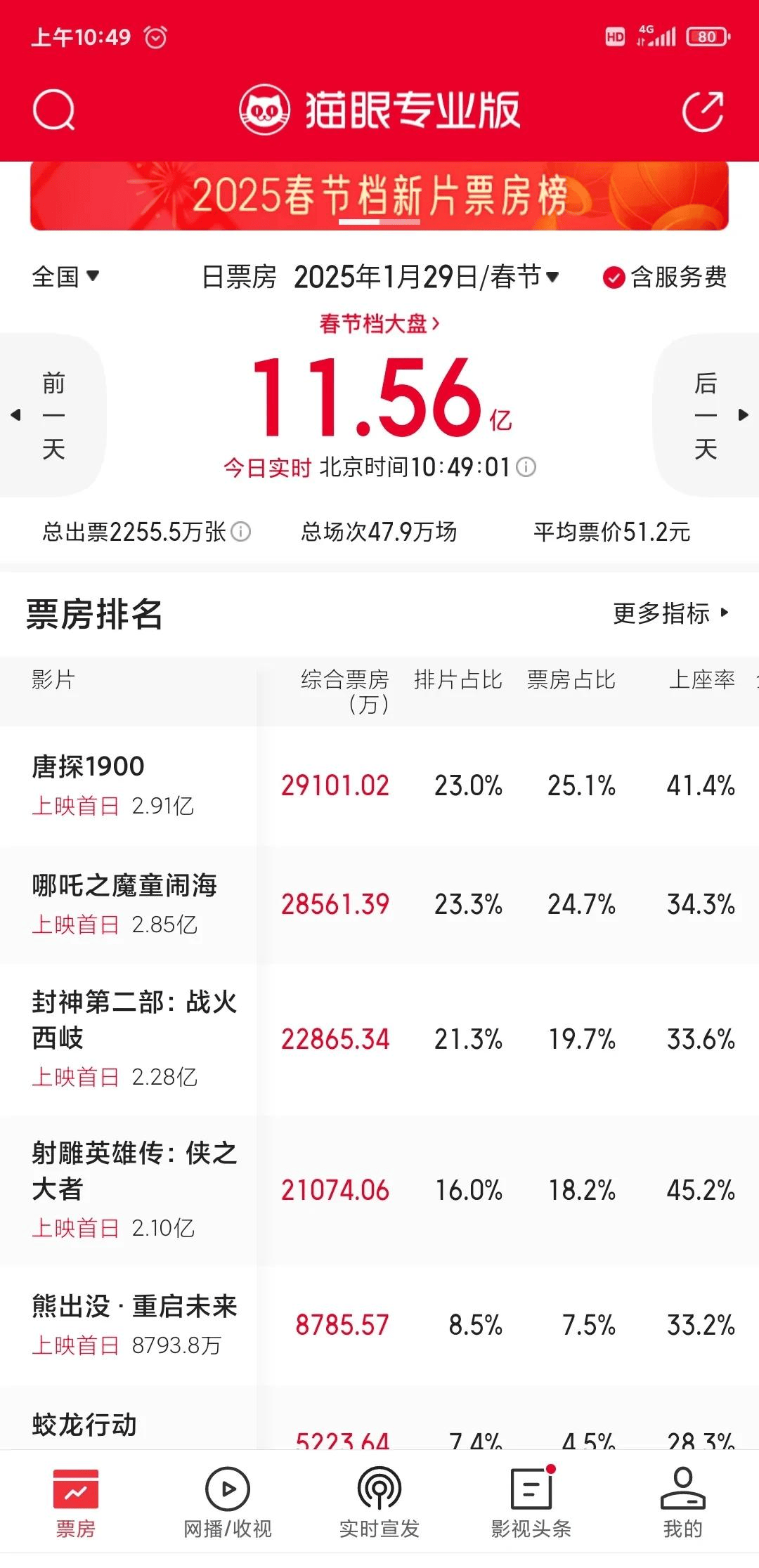Toggle the 含服务费 checkbox
759x1568 pixels.
point(664,277)
